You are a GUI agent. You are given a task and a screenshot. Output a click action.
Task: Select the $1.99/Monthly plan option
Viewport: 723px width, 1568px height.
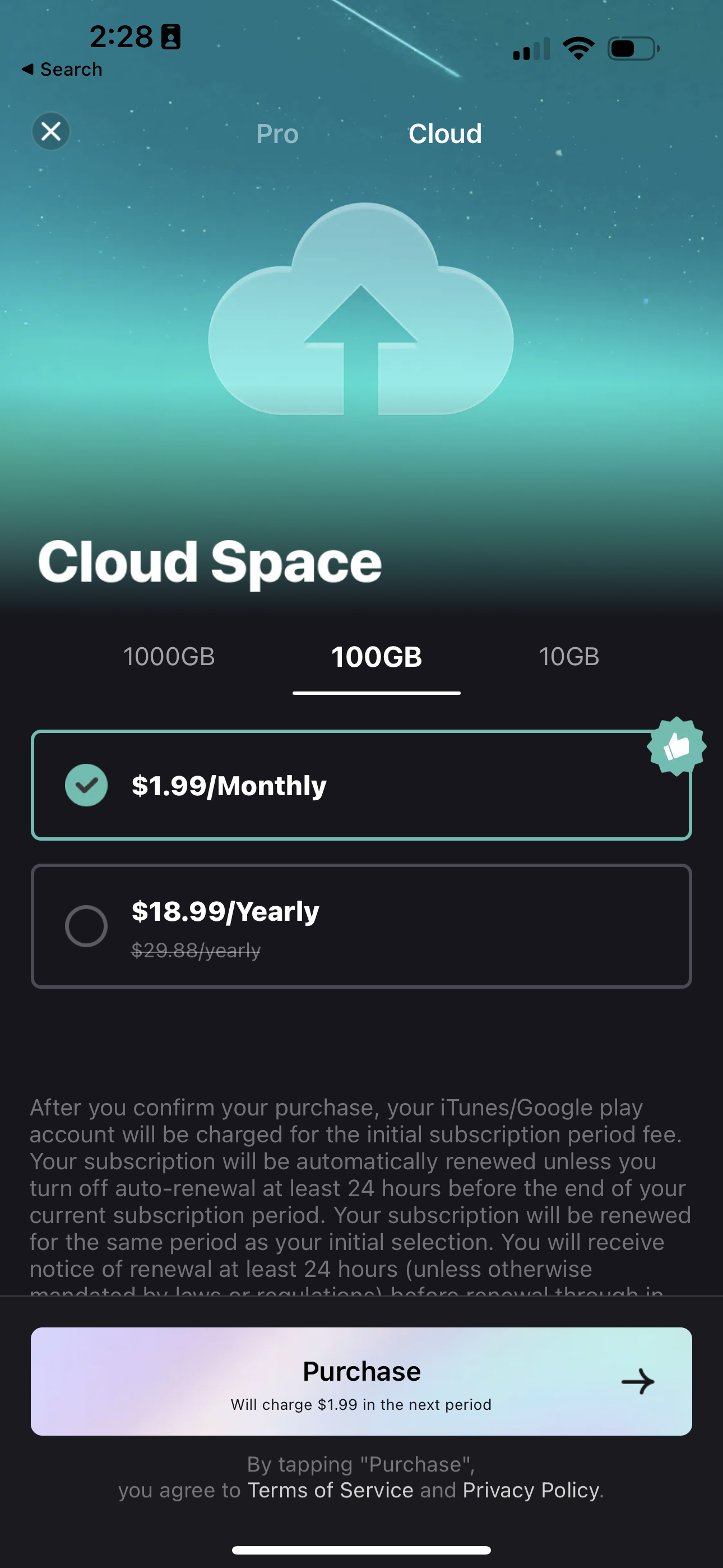(x=361, y=785)
